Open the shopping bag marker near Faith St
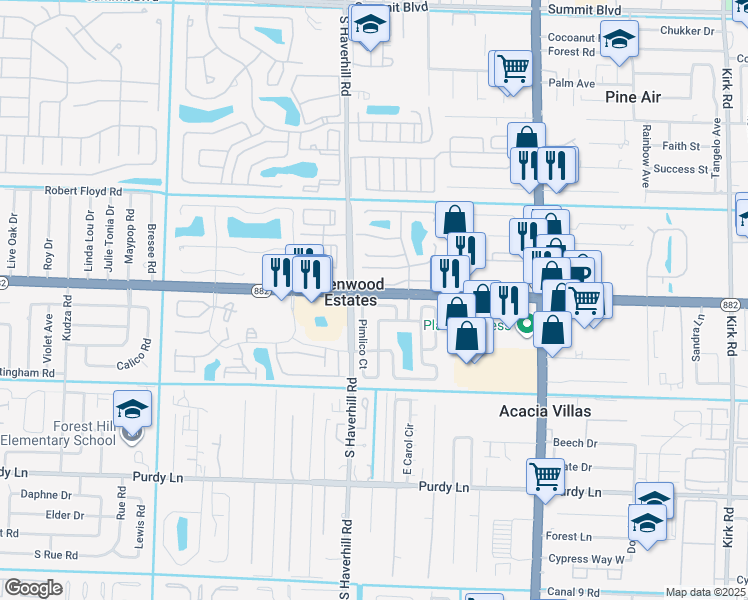Screen dimensions: 748x600 click(x=525, y=141)
